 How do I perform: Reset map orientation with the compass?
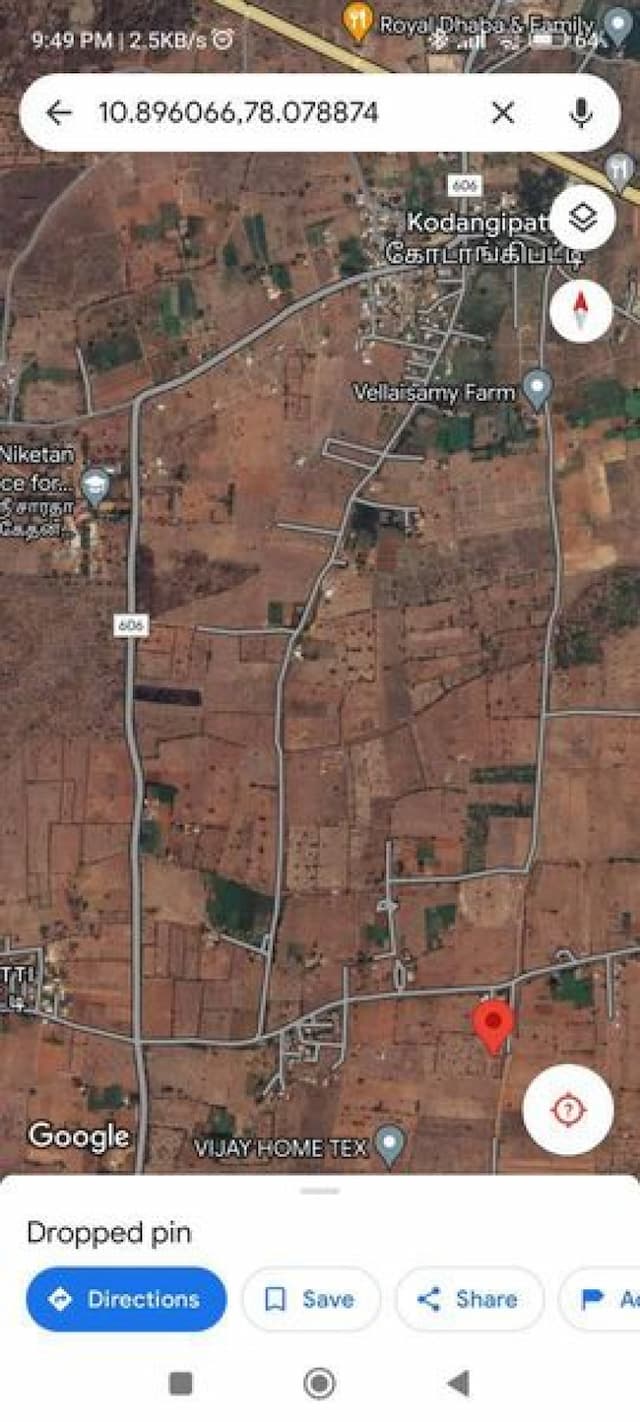click(x=581, y=311)
